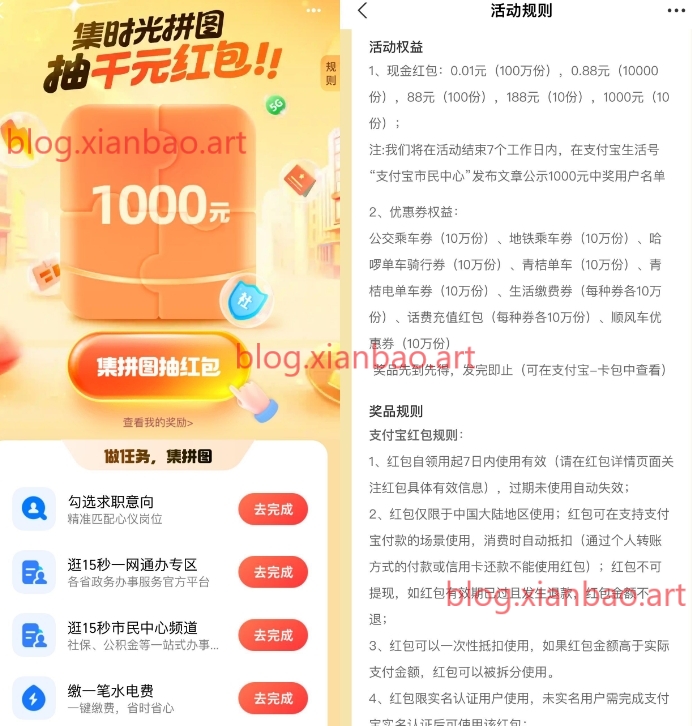This screenshot has height=726, width=692.
Task: Open the 规则 side tab
Action: tap(330, 73)
